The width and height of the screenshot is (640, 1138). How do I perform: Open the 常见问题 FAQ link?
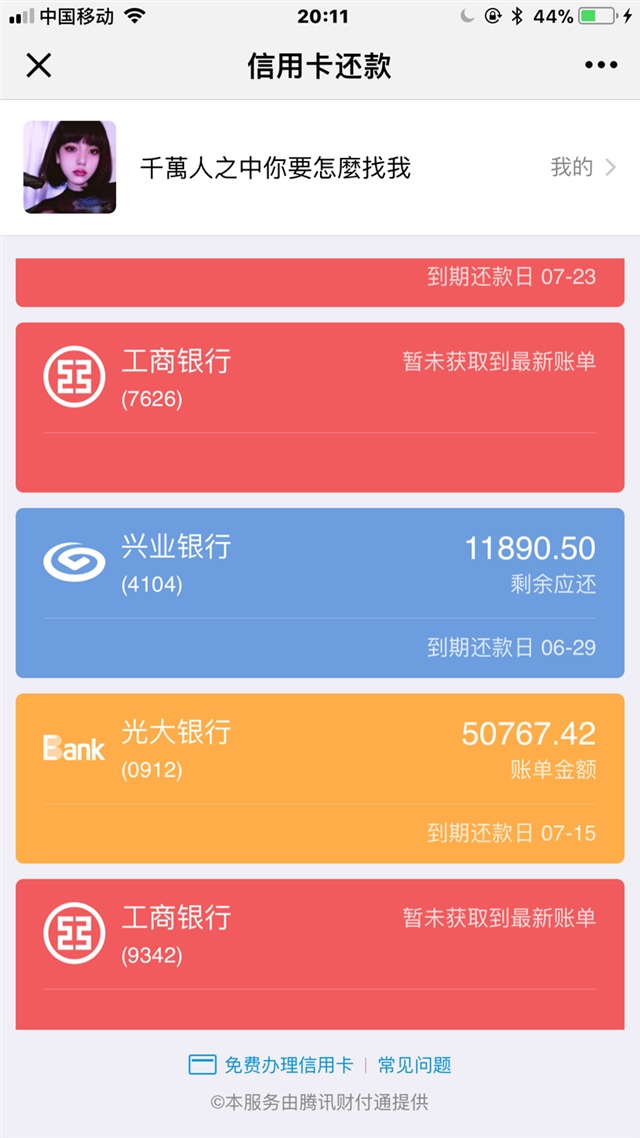(x=414, y=1065)
